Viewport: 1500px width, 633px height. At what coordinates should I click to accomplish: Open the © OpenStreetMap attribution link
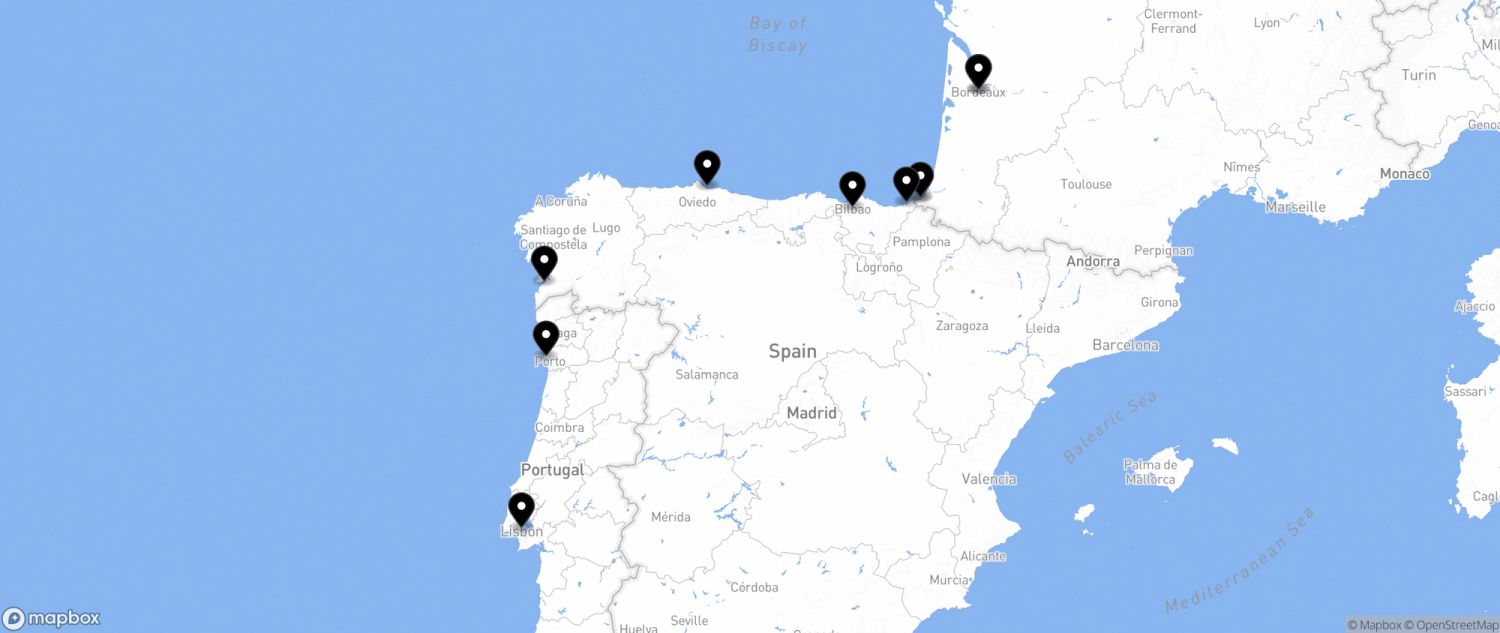click(x=1450, y=625)
